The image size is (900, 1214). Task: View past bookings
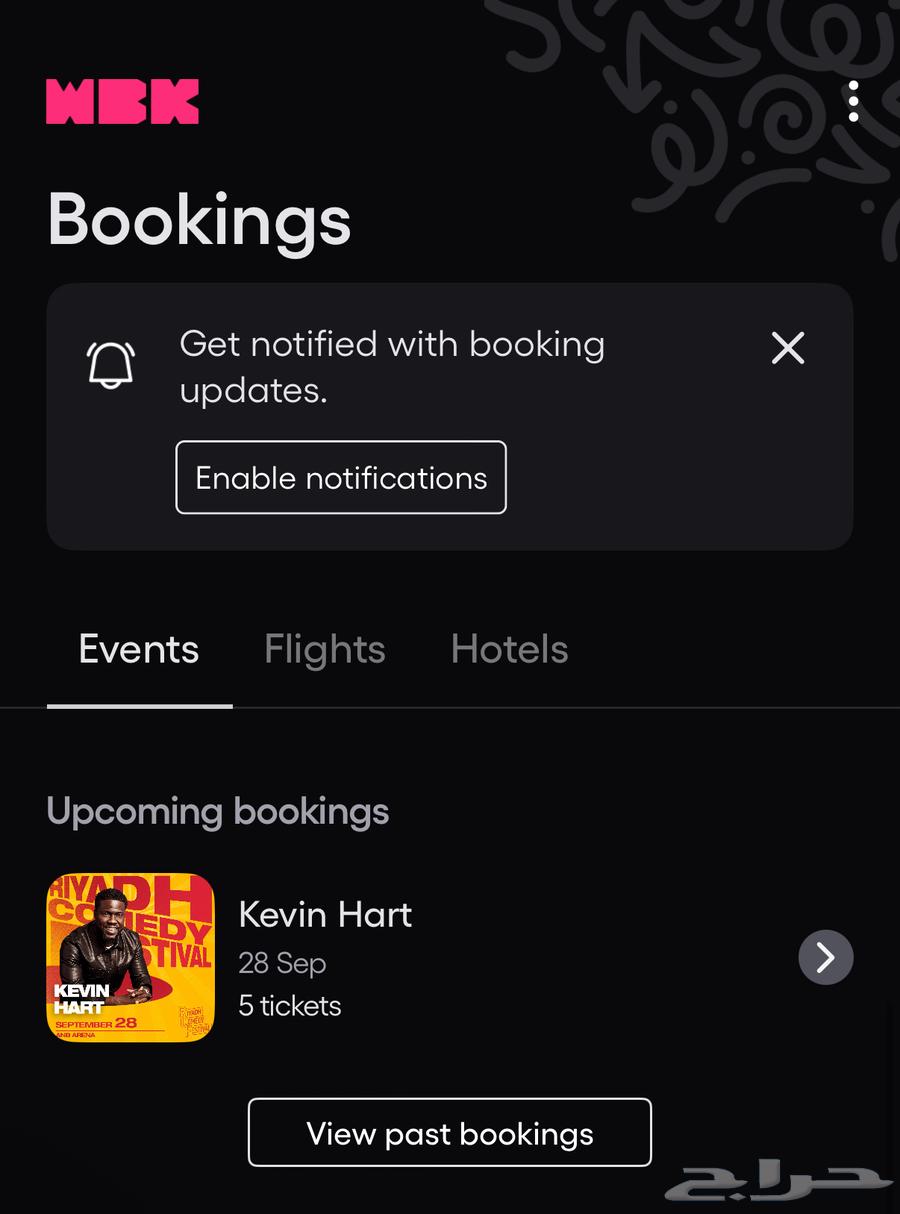click(449, 1132)
